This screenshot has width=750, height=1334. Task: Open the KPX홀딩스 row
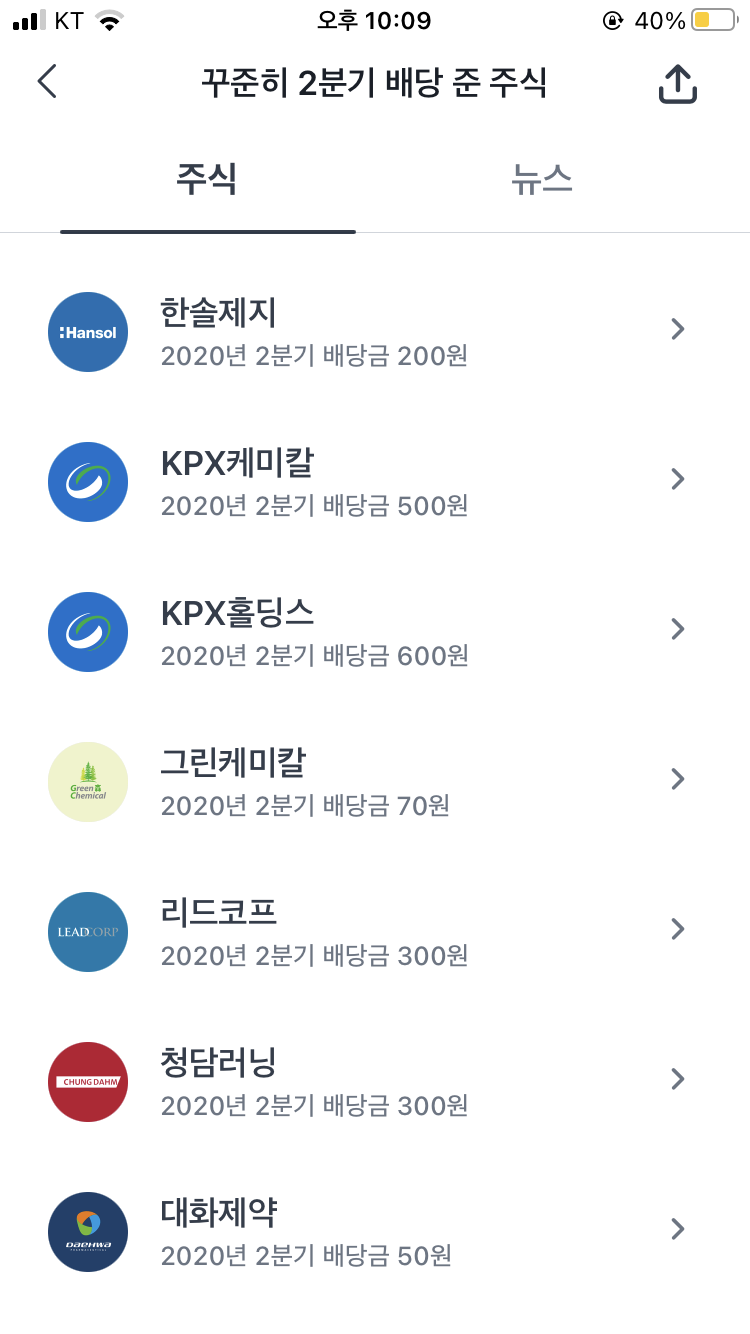pos(374,631)
